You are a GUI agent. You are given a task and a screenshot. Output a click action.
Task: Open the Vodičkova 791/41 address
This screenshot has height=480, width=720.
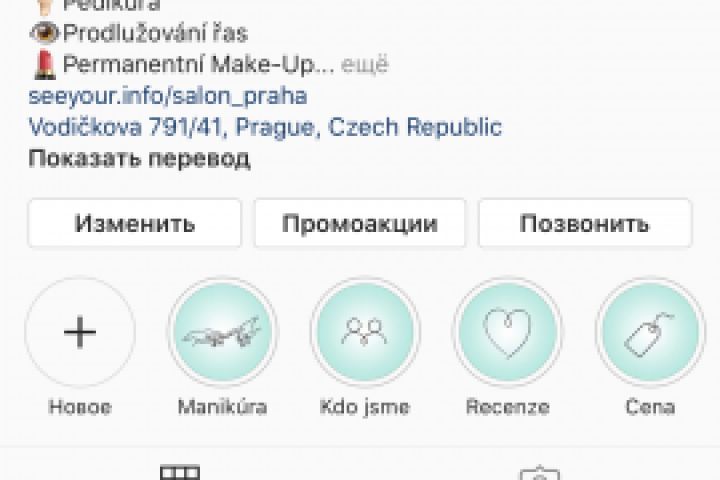(x=264, y=128)
